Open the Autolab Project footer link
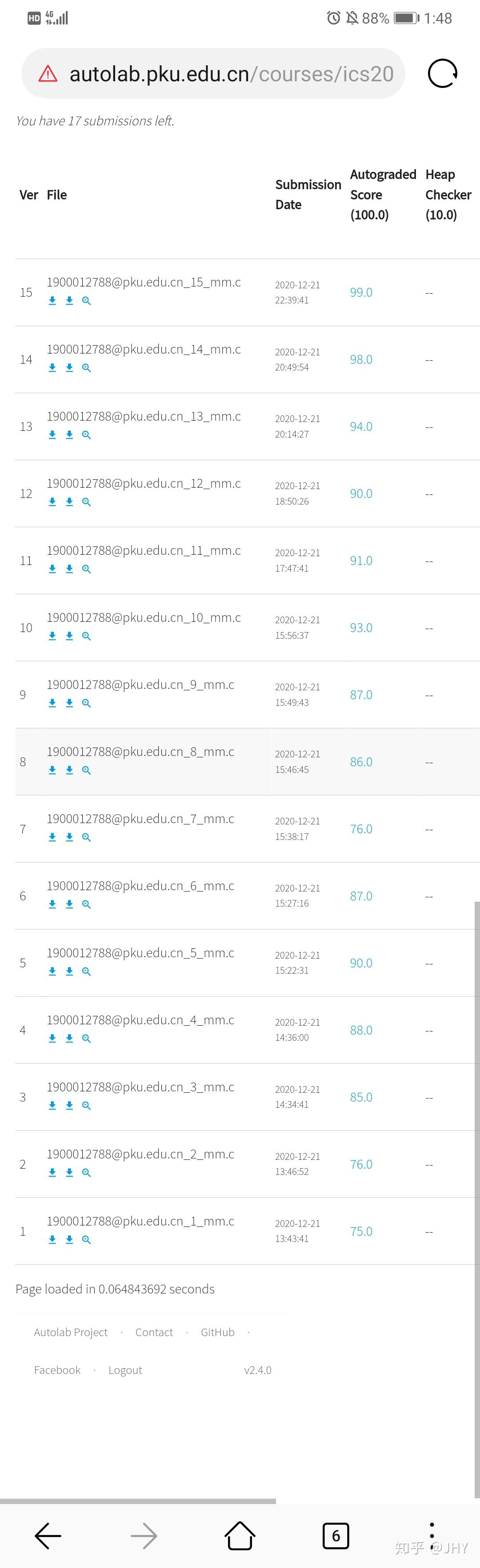The height and width of the screenshot is (1568, 480). [x=71, y=1332]
